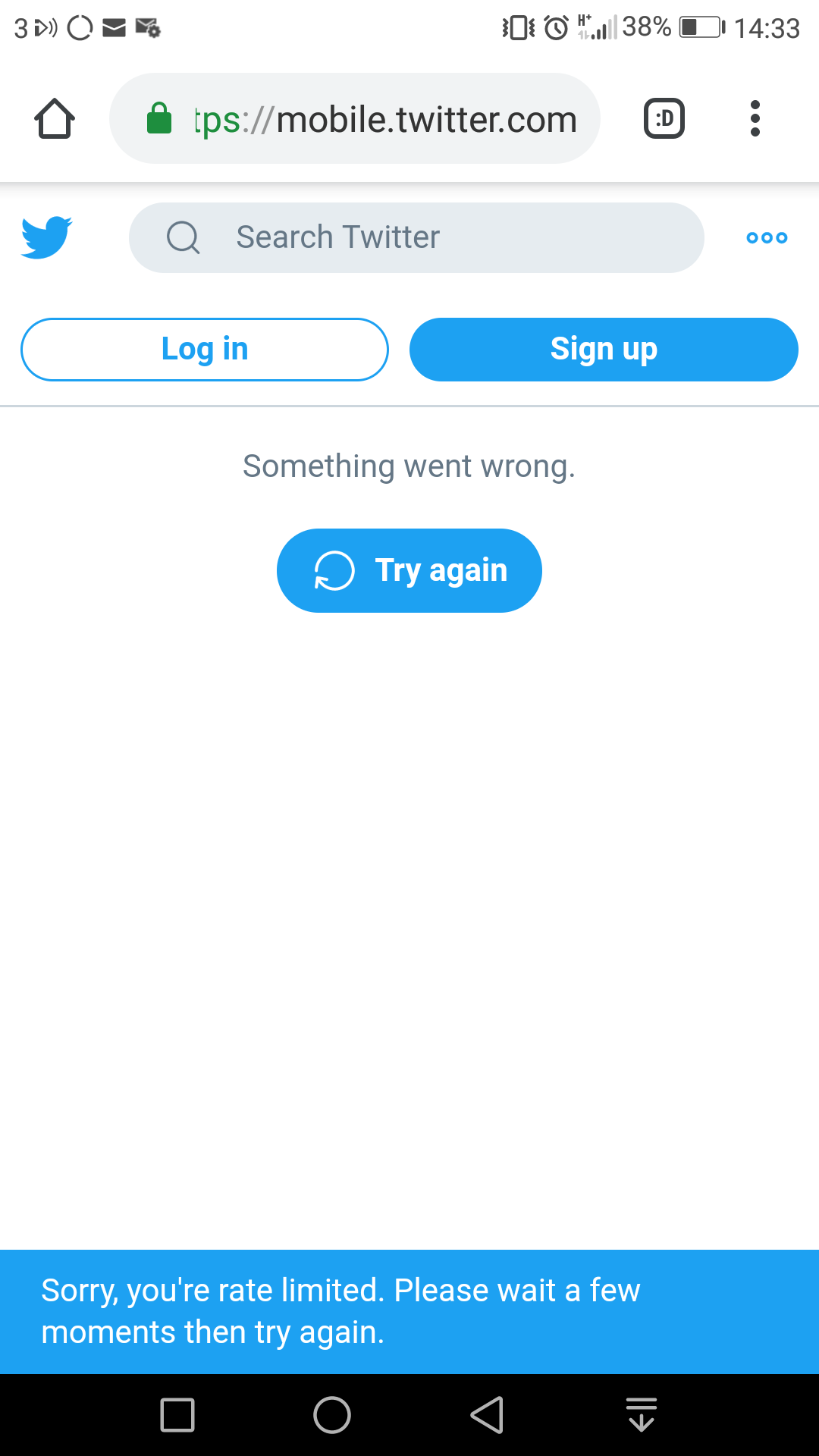This screenshot has height=1456, width=819.
Task: Tap the Log in button
Action: 205,350
